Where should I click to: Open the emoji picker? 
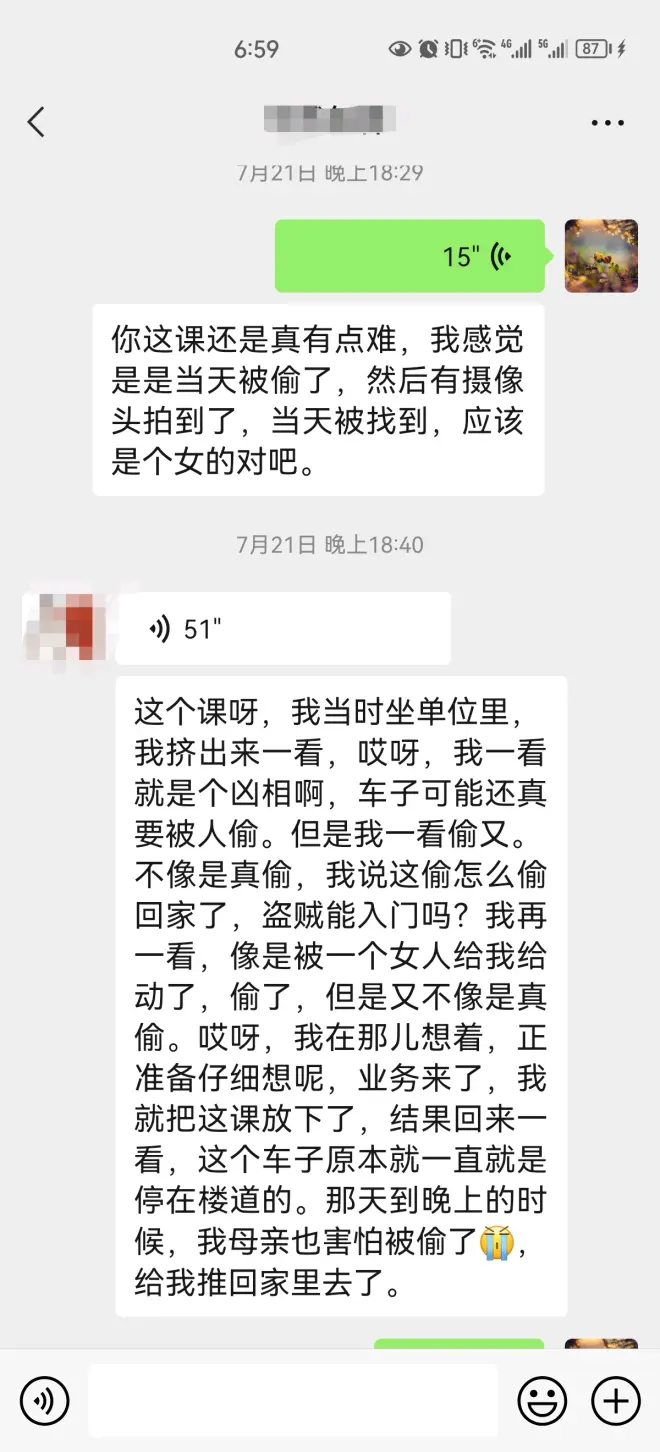pos(542,1400)
